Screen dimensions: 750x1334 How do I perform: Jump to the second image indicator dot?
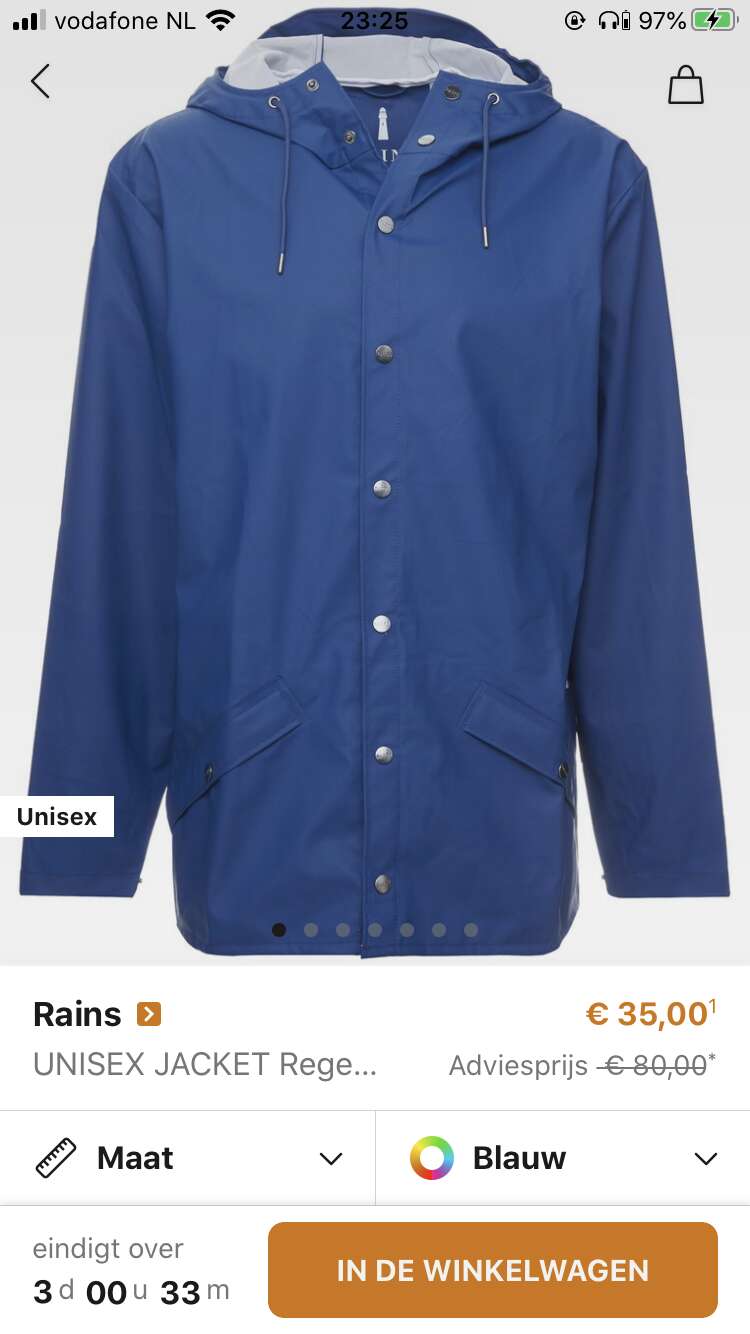coord(311,930)
